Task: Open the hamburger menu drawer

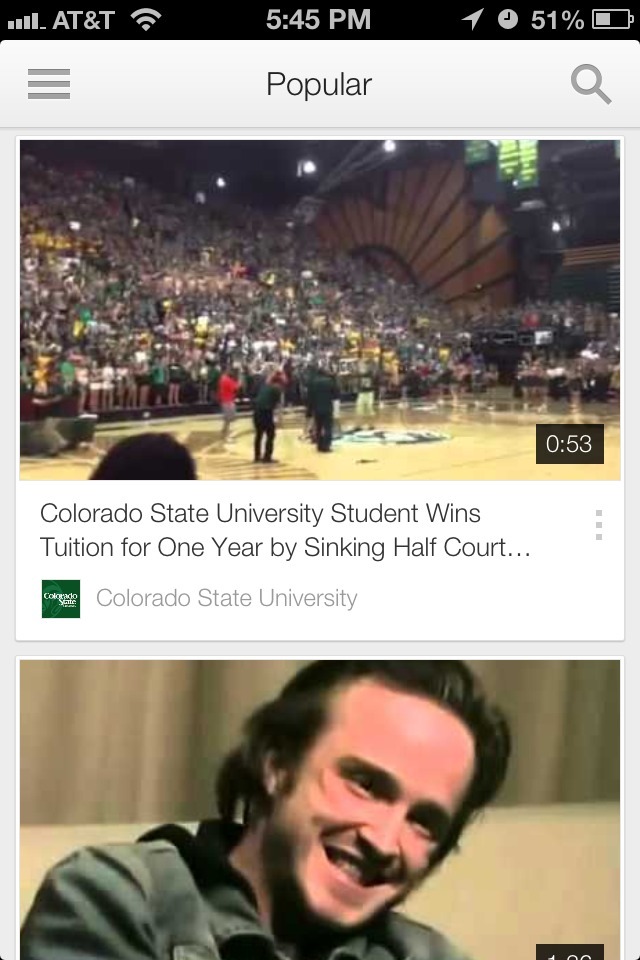Action: [x=48, y=84]
